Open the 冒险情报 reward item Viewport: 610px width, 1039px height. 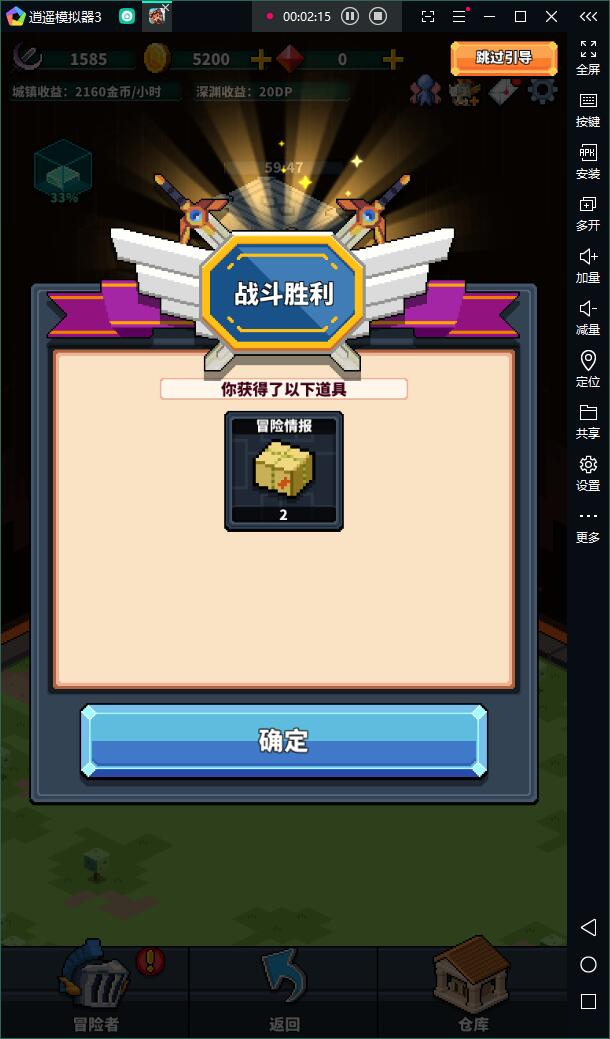(284, 470)
